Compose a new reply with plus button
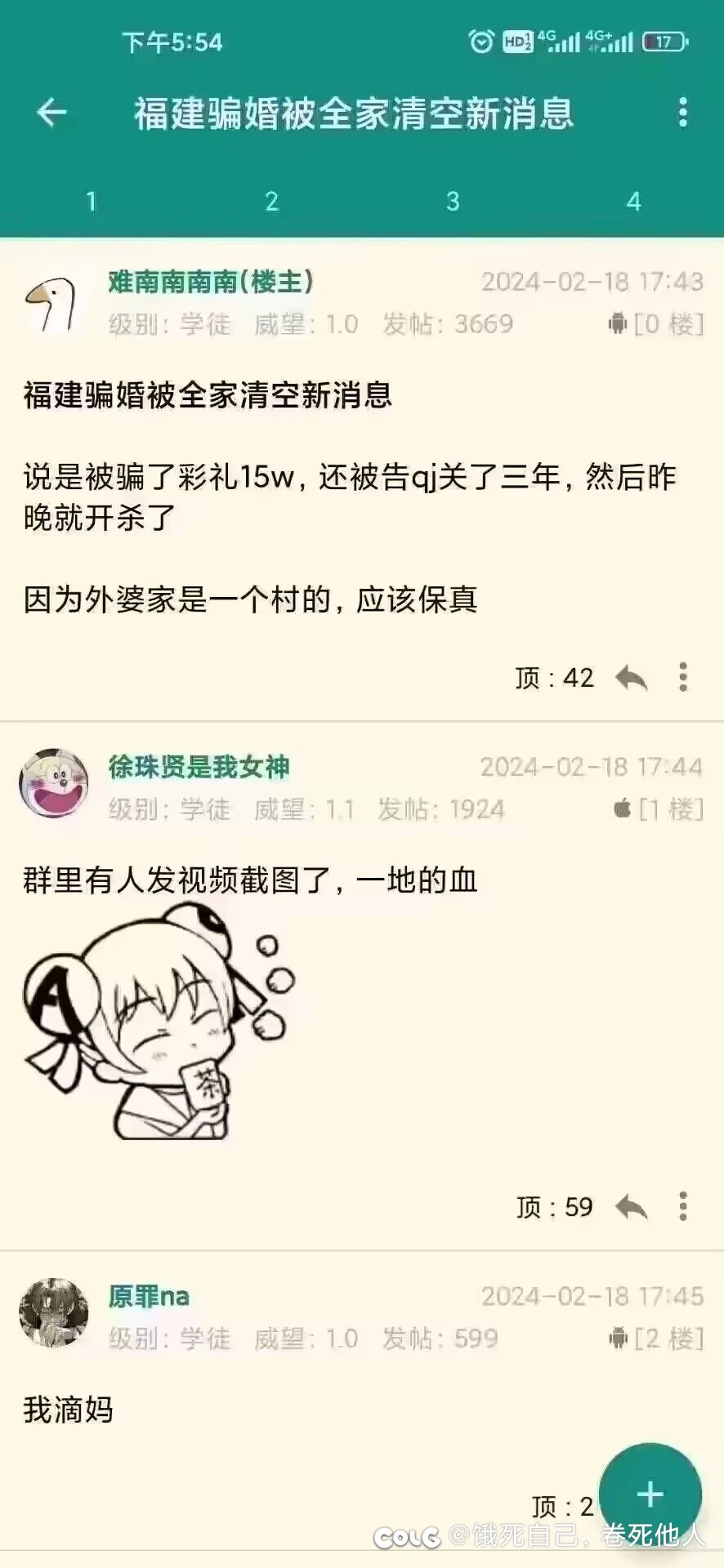This screenshot has height=1568, width=724. [650, 1494]
